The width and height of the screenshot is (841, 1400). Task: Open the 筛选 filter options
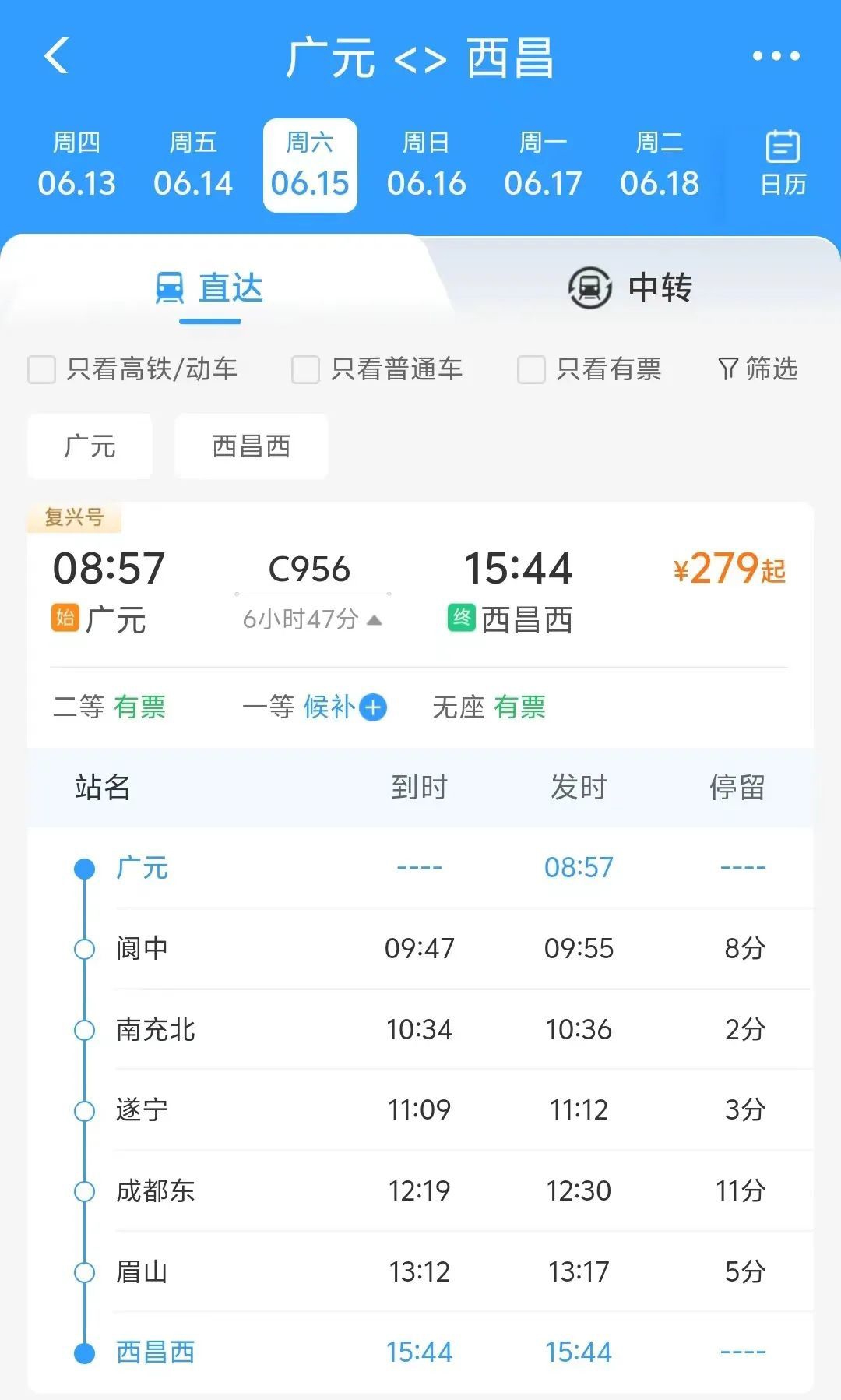758,369
